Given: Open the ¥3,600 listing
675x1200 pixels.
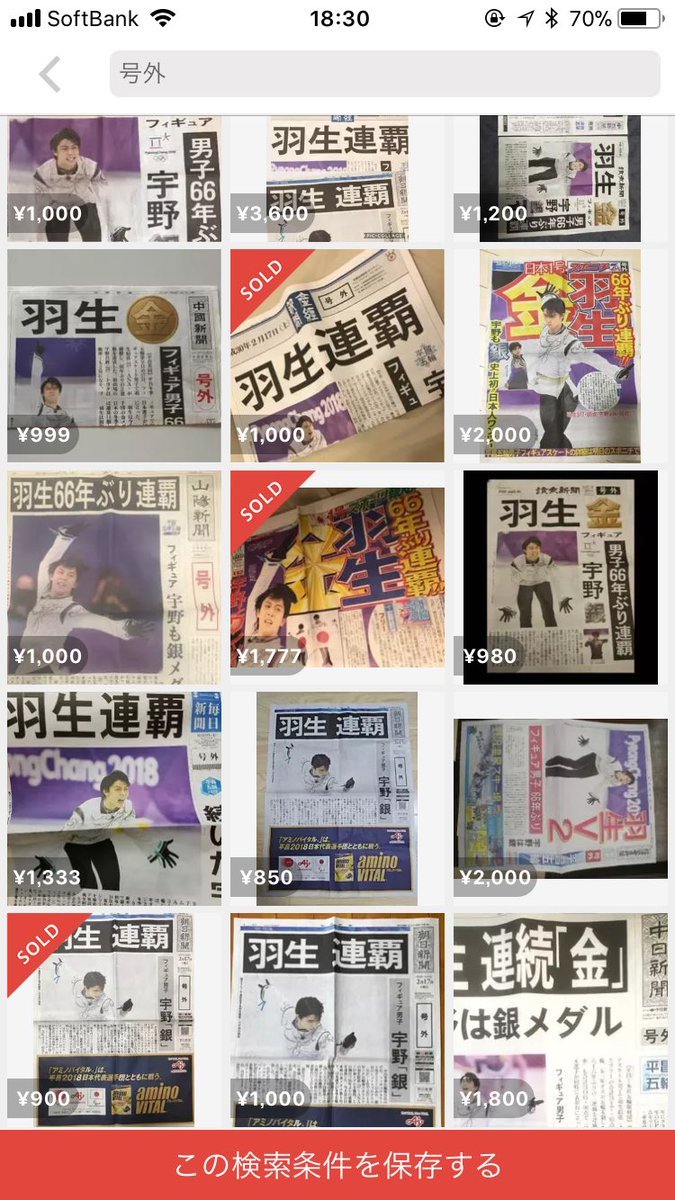Looking at the screenshot, I should [x=337, y=180].
